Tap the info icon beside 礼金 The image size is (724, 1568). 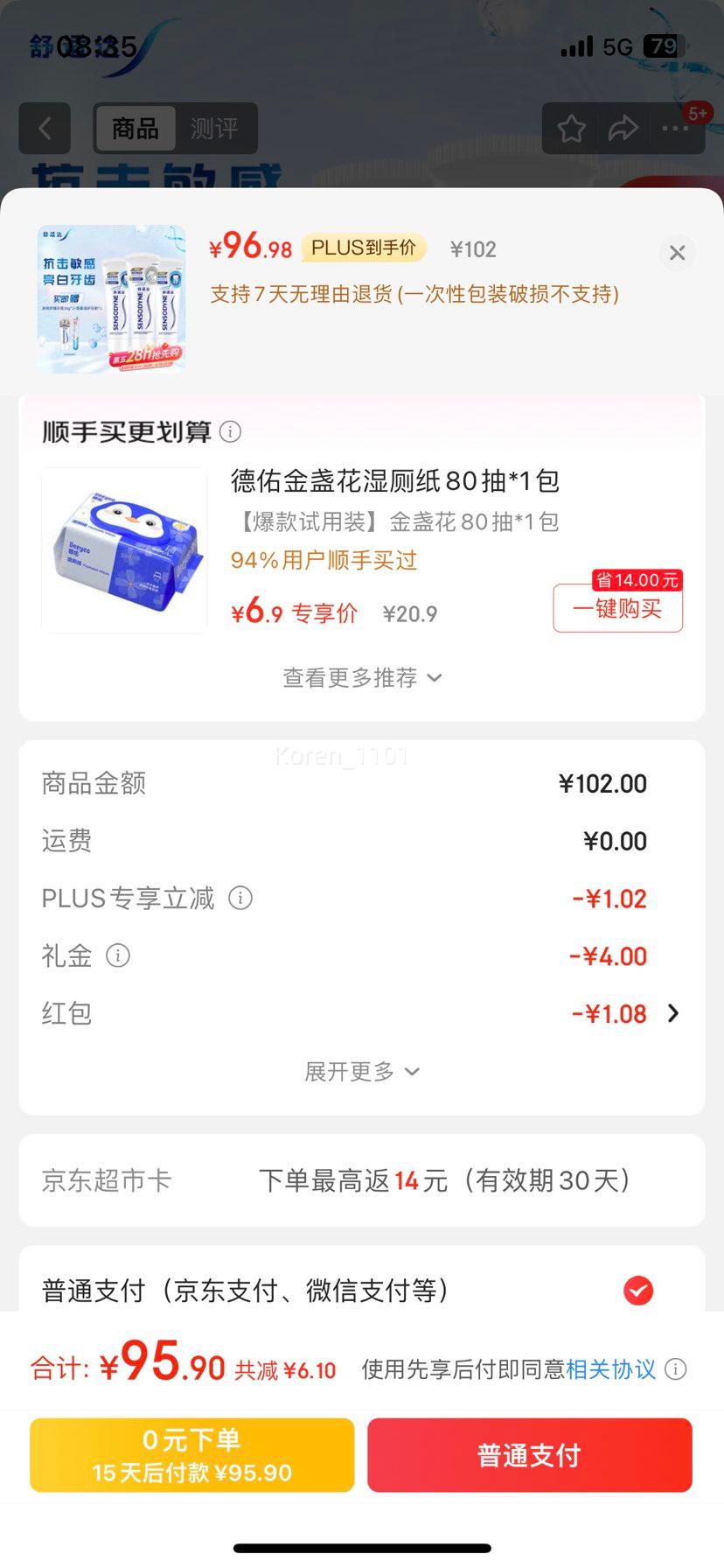[117, 955]
